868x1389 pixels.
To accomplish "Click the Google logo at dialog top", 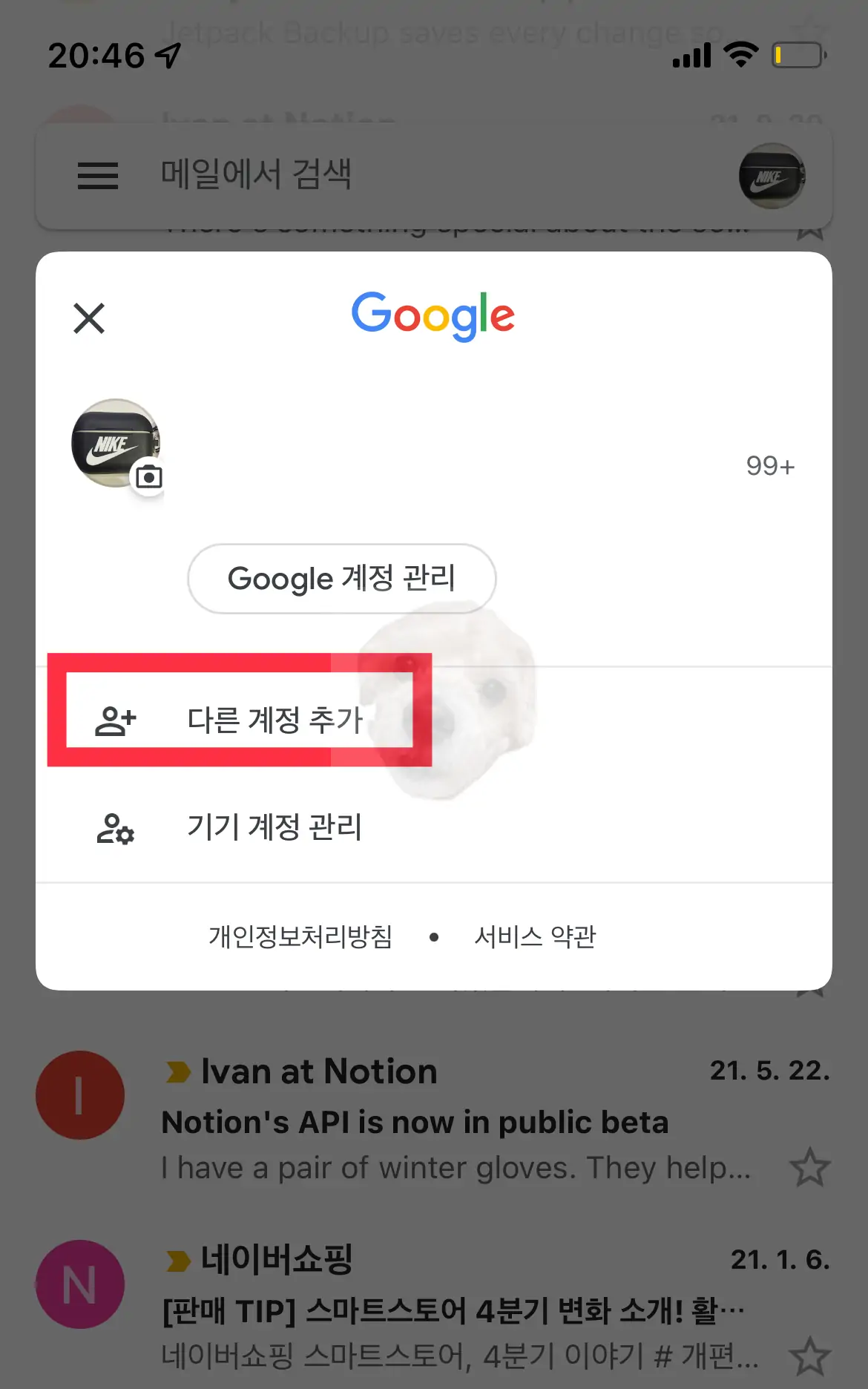I will coord(433,314).
